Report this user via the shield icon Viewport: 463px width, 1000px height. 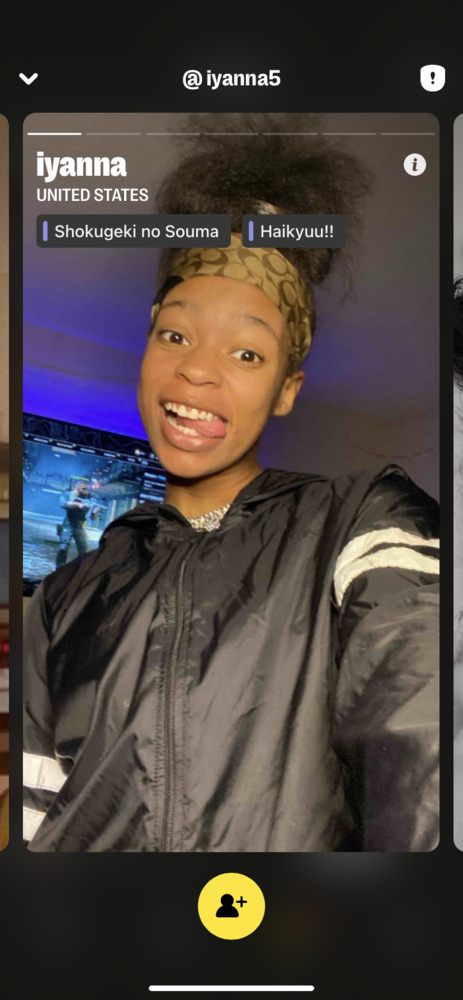click(432, 79)
